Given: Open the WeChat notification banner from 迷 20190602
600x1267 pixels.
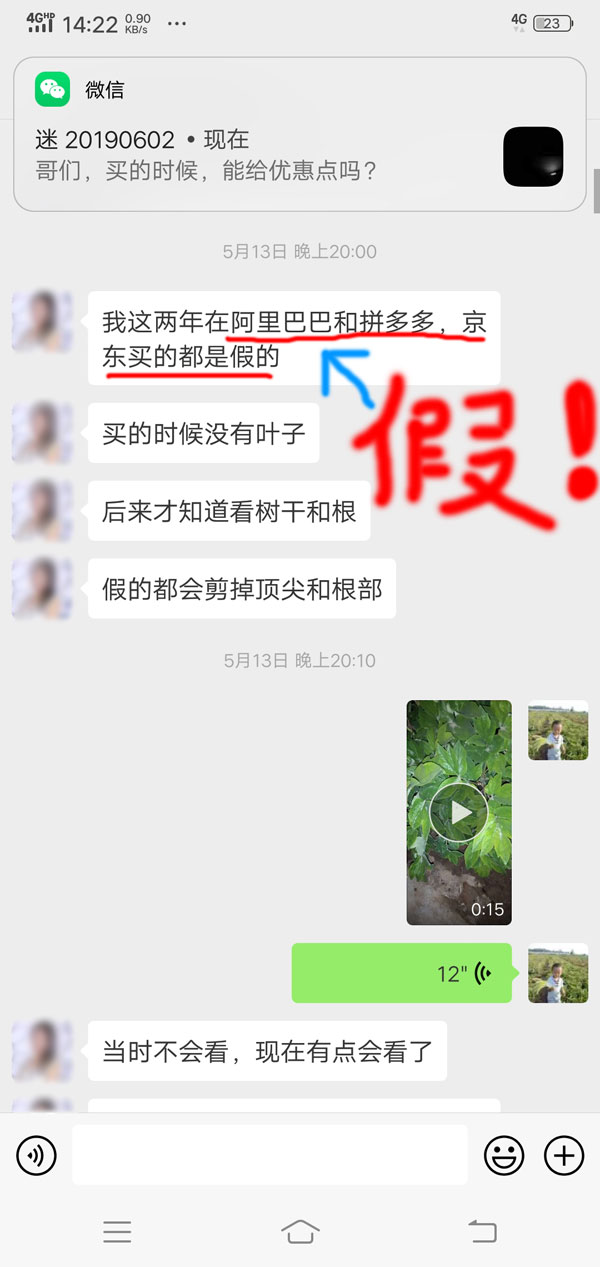Looking at the screenshot, I should click(300, 135).
